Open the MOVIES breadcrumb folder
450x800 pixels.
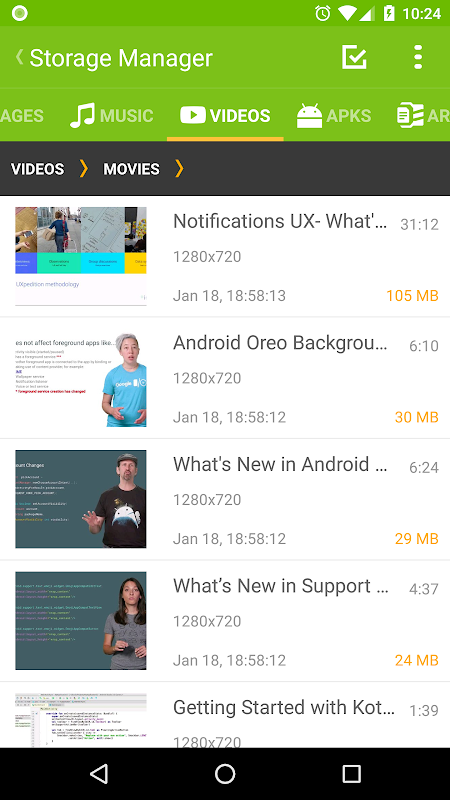coord(131,169)
